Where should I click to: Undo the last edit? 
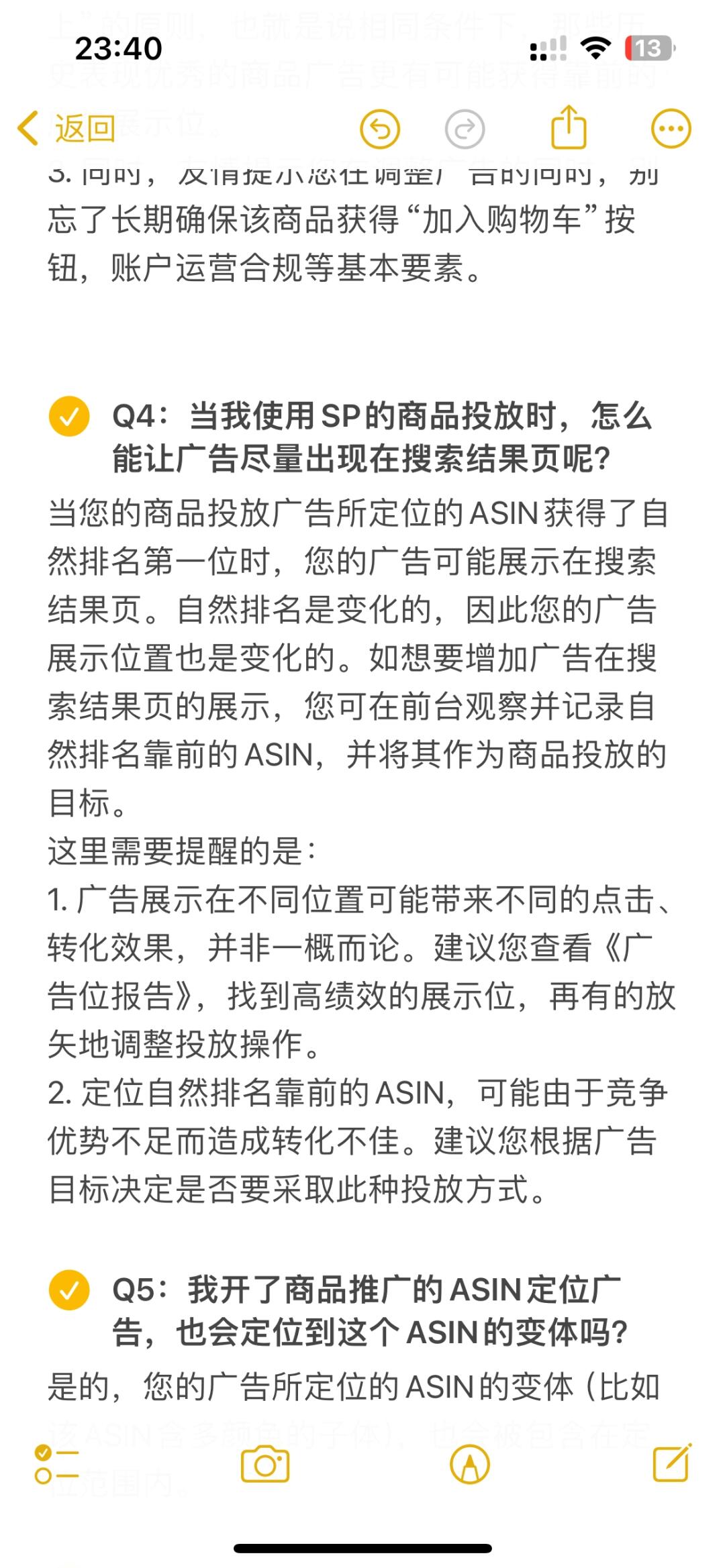point(380,128)
